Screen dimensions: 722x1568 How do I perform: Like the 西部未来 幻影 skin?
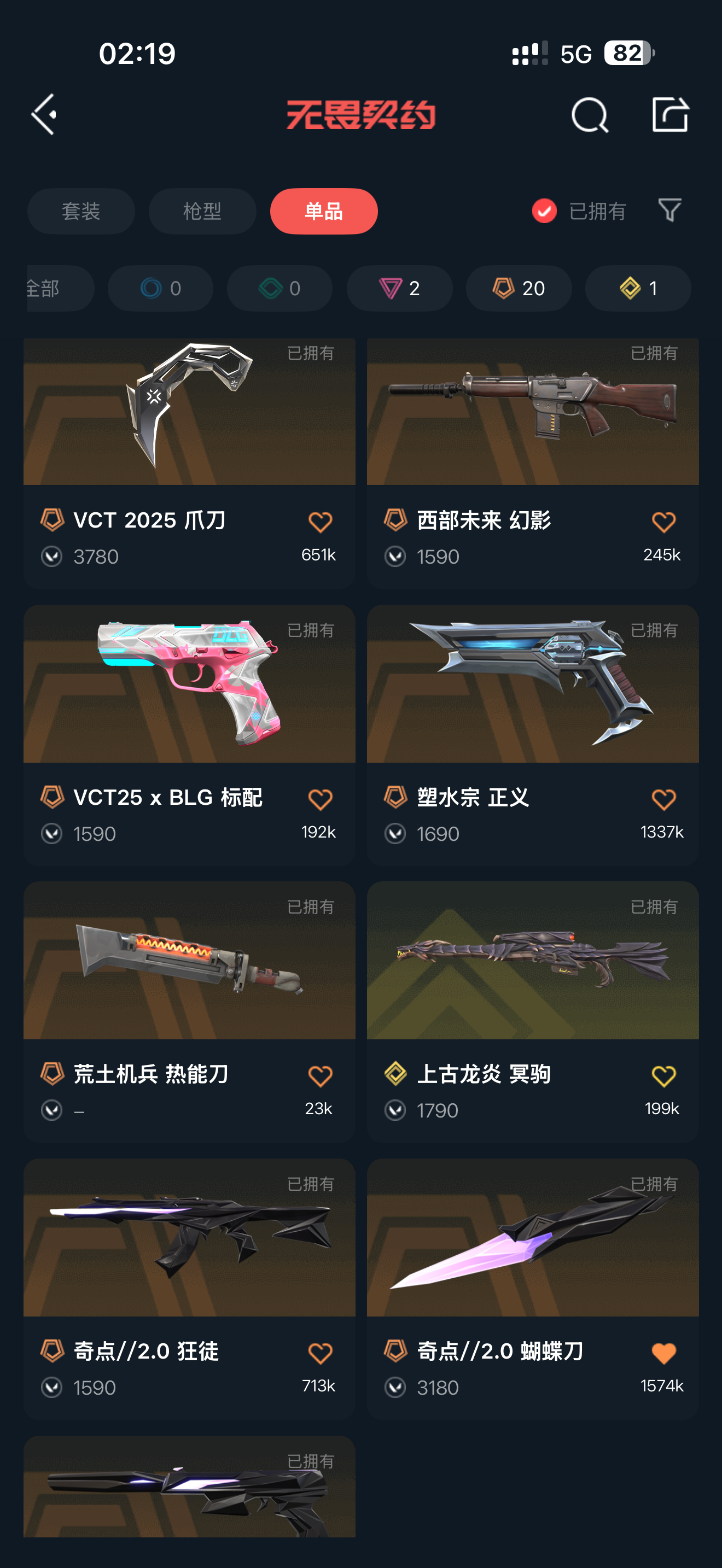[x=663, y=522]
